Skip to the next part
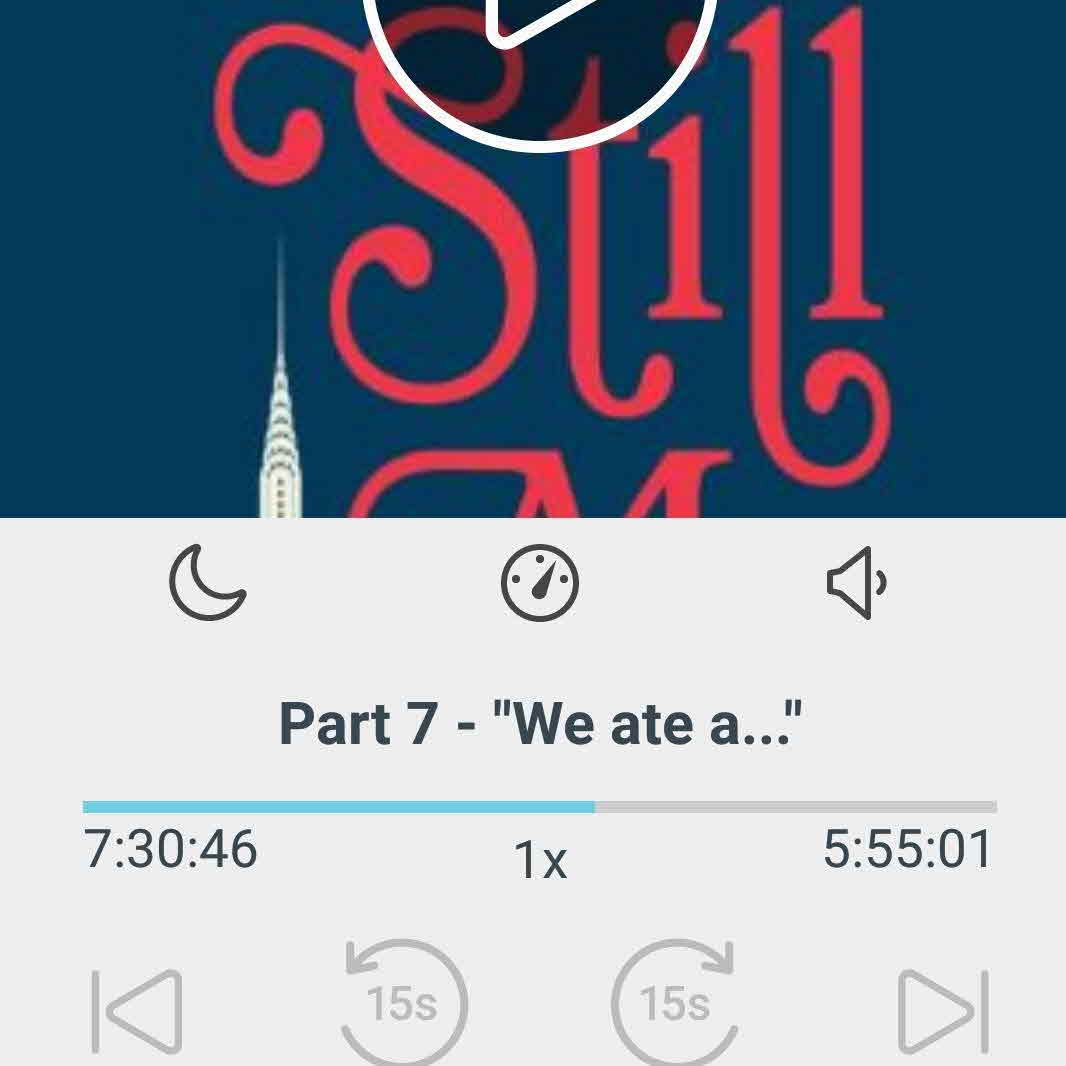Screen dimensions: 1066x1066 [943, 1010]
